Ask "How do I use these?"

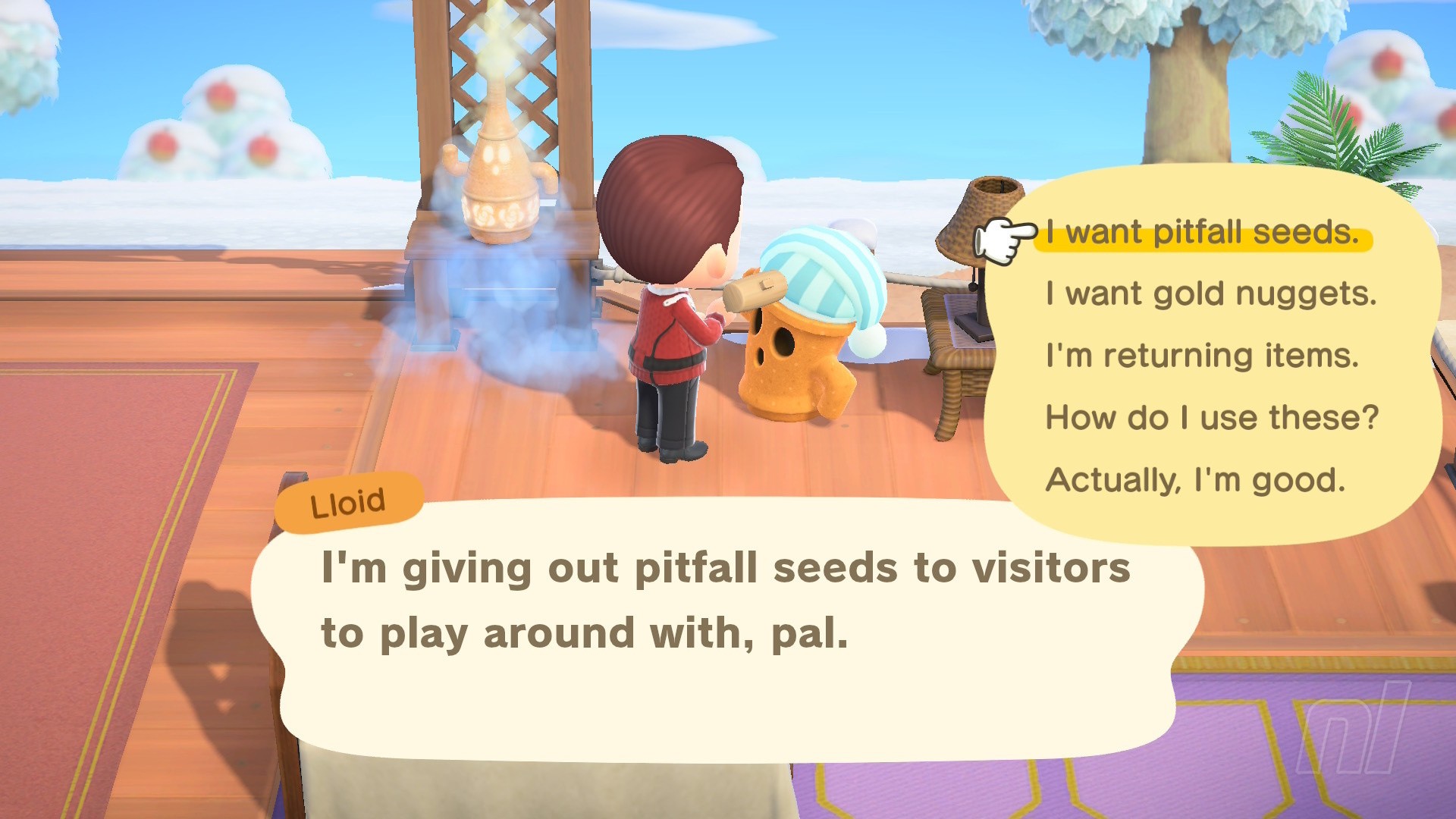coord(1211,418)
